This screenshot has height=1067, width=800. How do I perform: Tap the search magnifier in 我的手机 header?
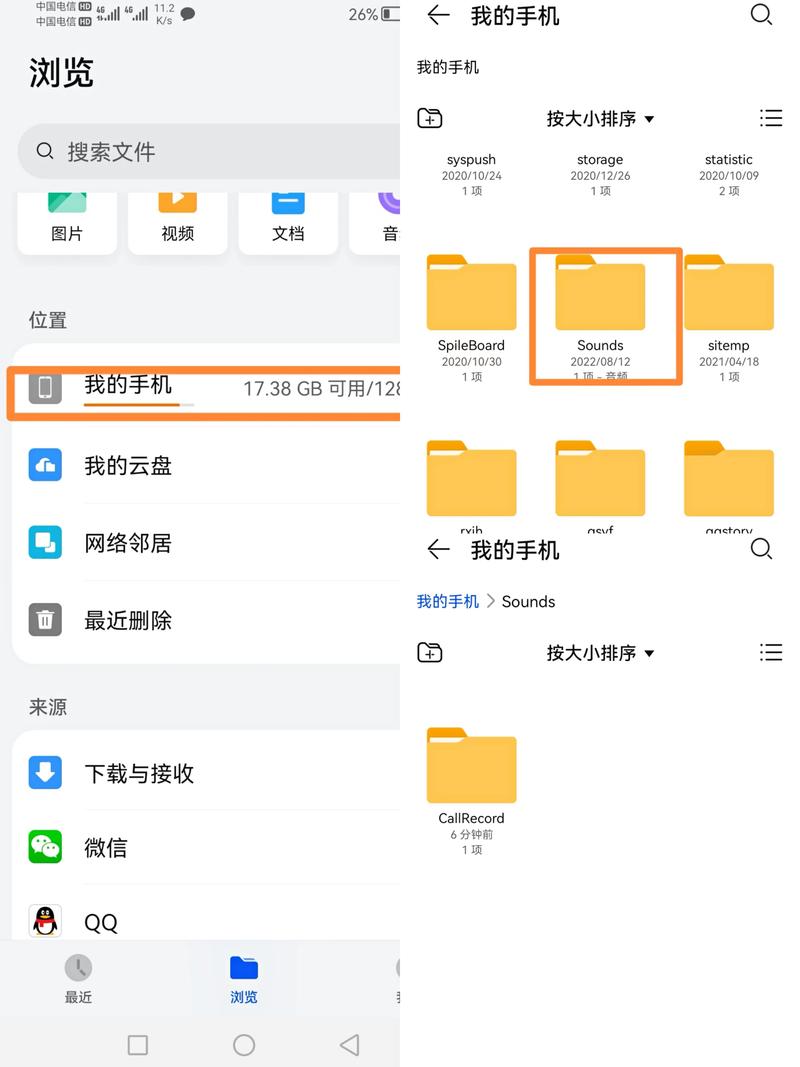point(761,15)
